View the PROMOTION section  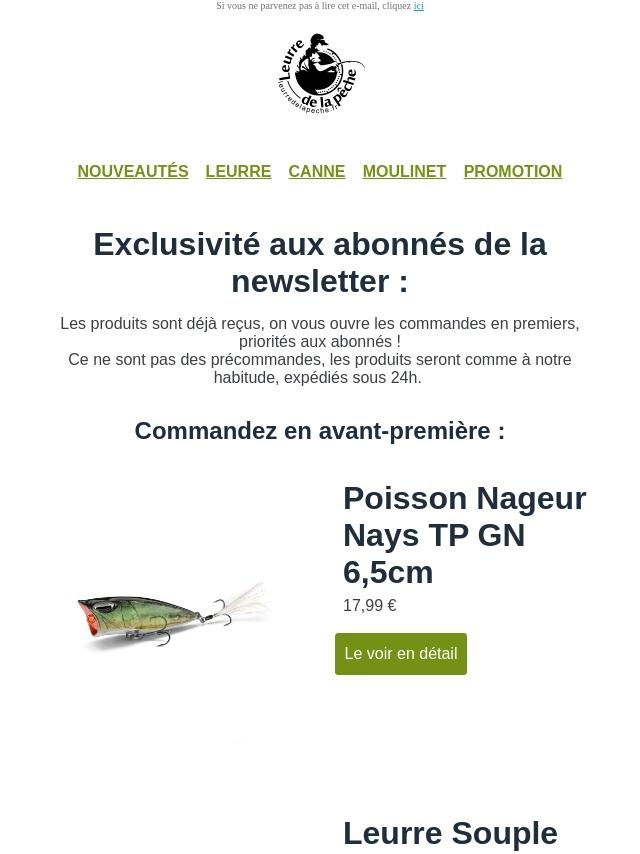click(x=512, y=171)
